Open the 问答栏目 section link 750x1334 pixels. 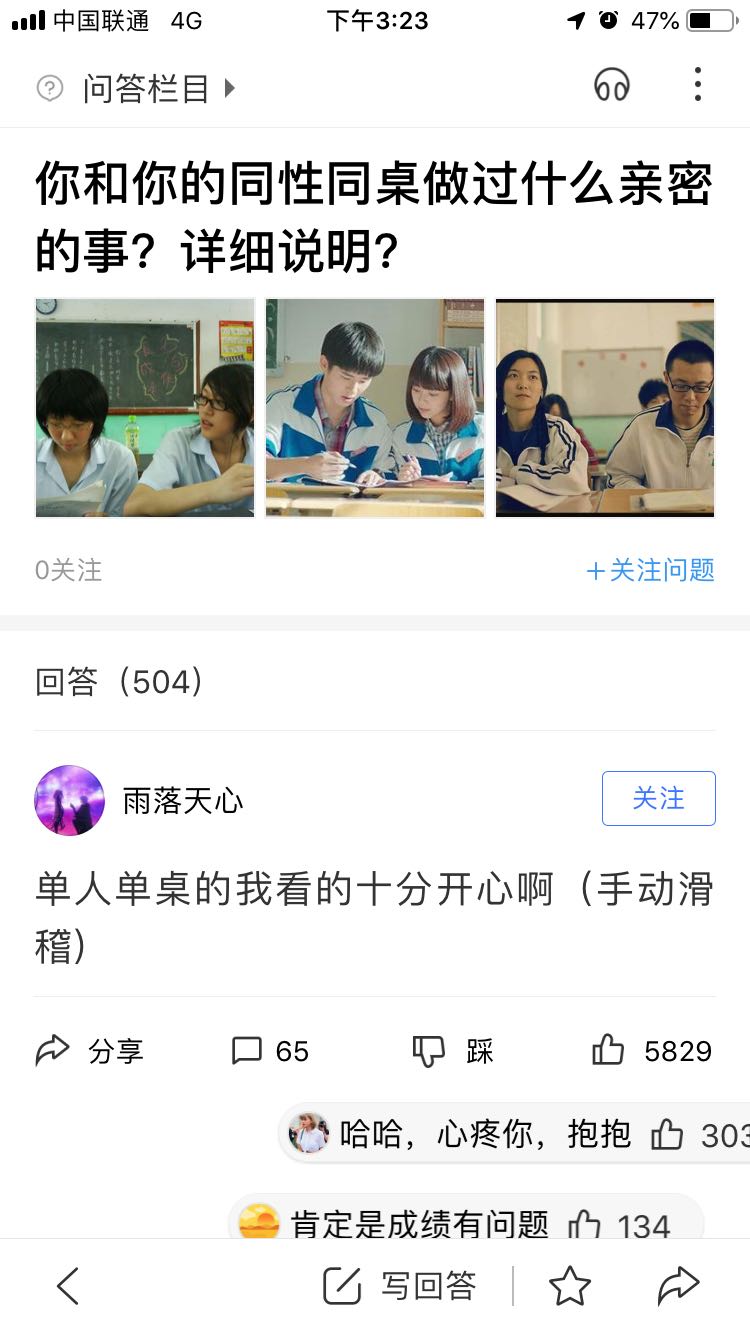pos(146,88)
